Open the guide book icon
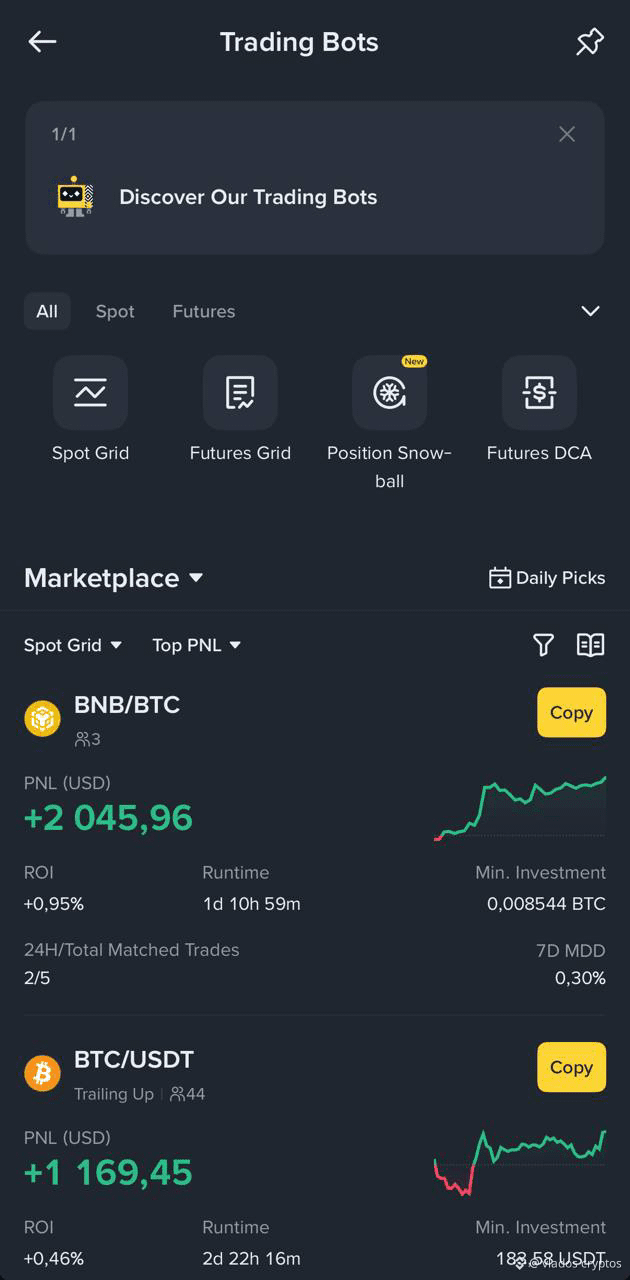Screen dimensions: 630x1280 (x=591, y=645)
